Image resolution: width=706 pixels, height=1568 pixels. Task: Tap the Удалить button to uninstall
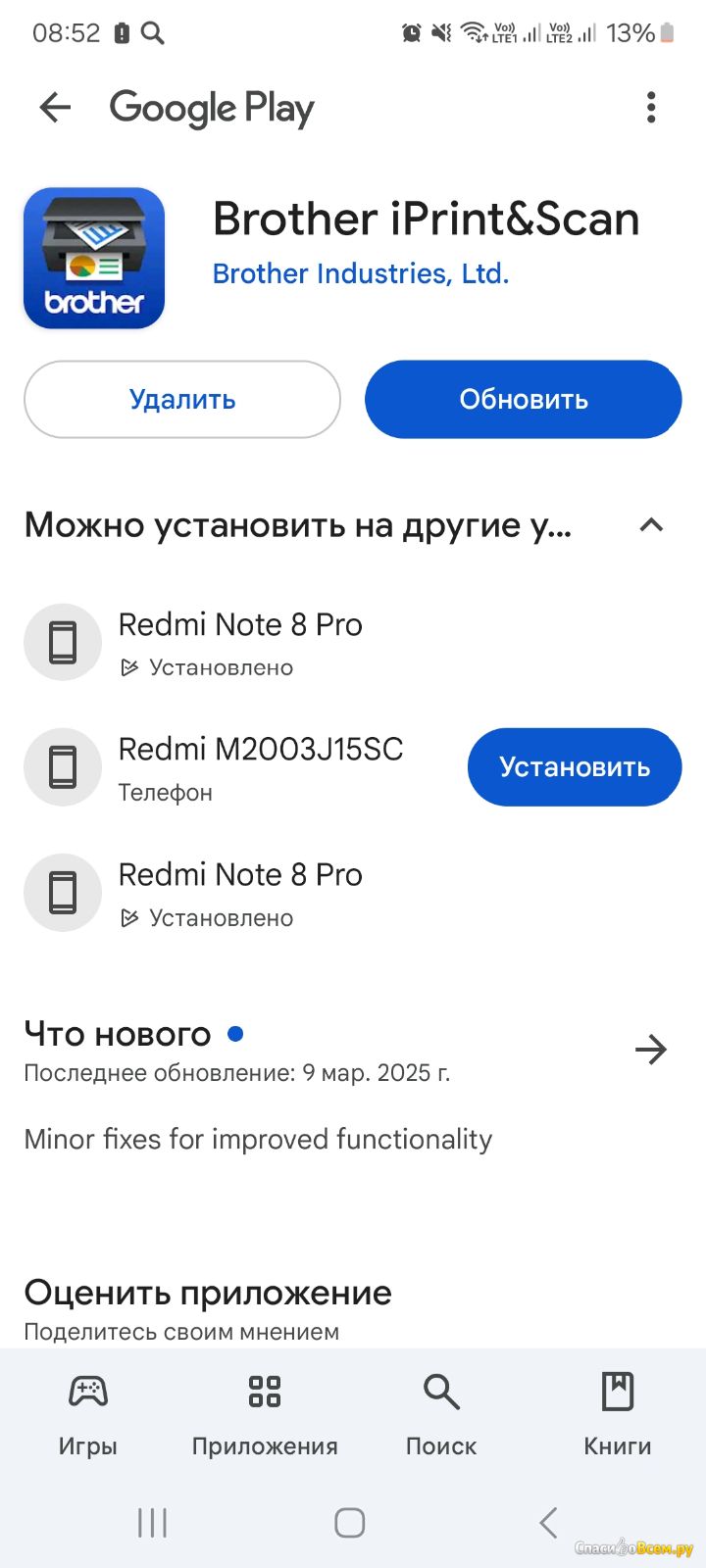pyautogui.click(x=182, y=399)
